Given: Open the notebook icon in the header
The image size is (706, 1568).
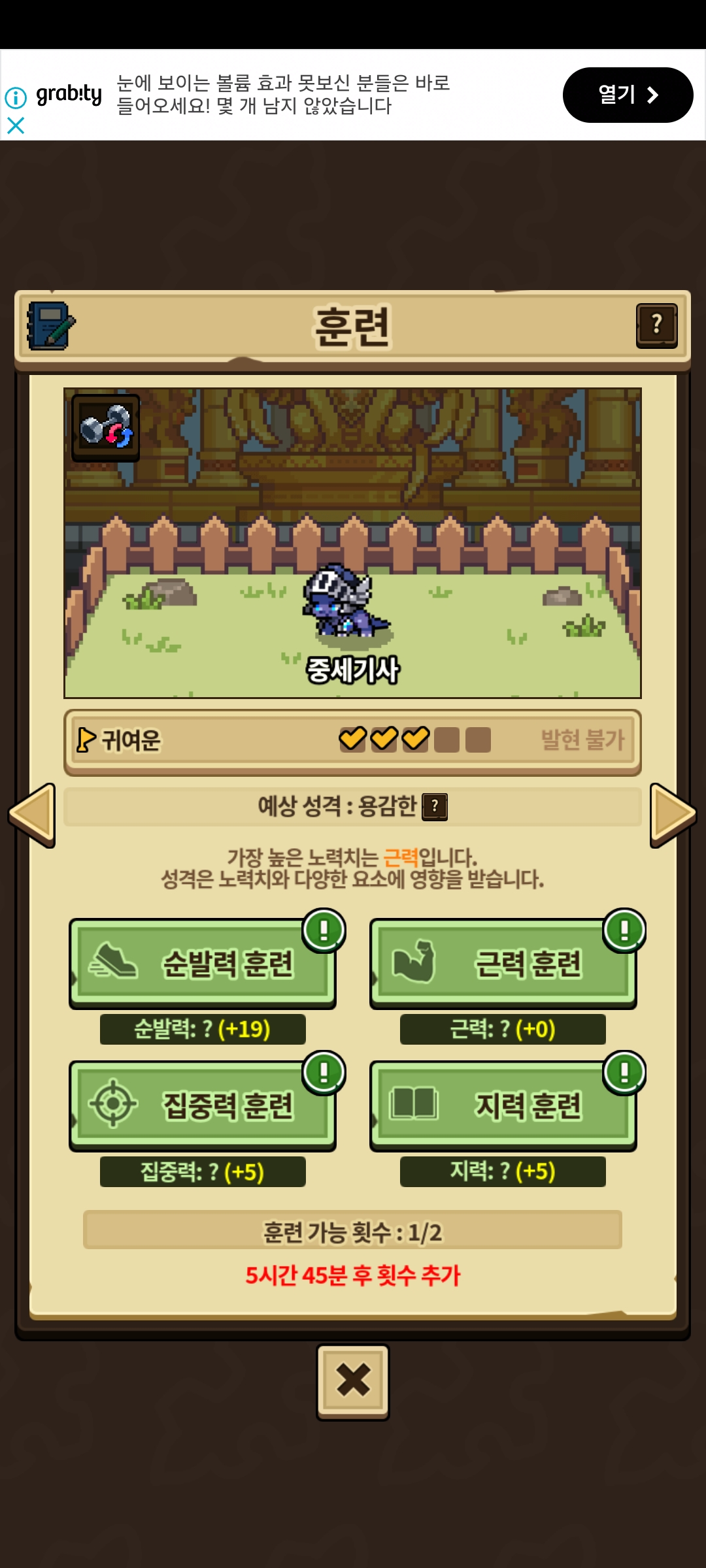Looking at the screenshot, I should click(51, 325).
